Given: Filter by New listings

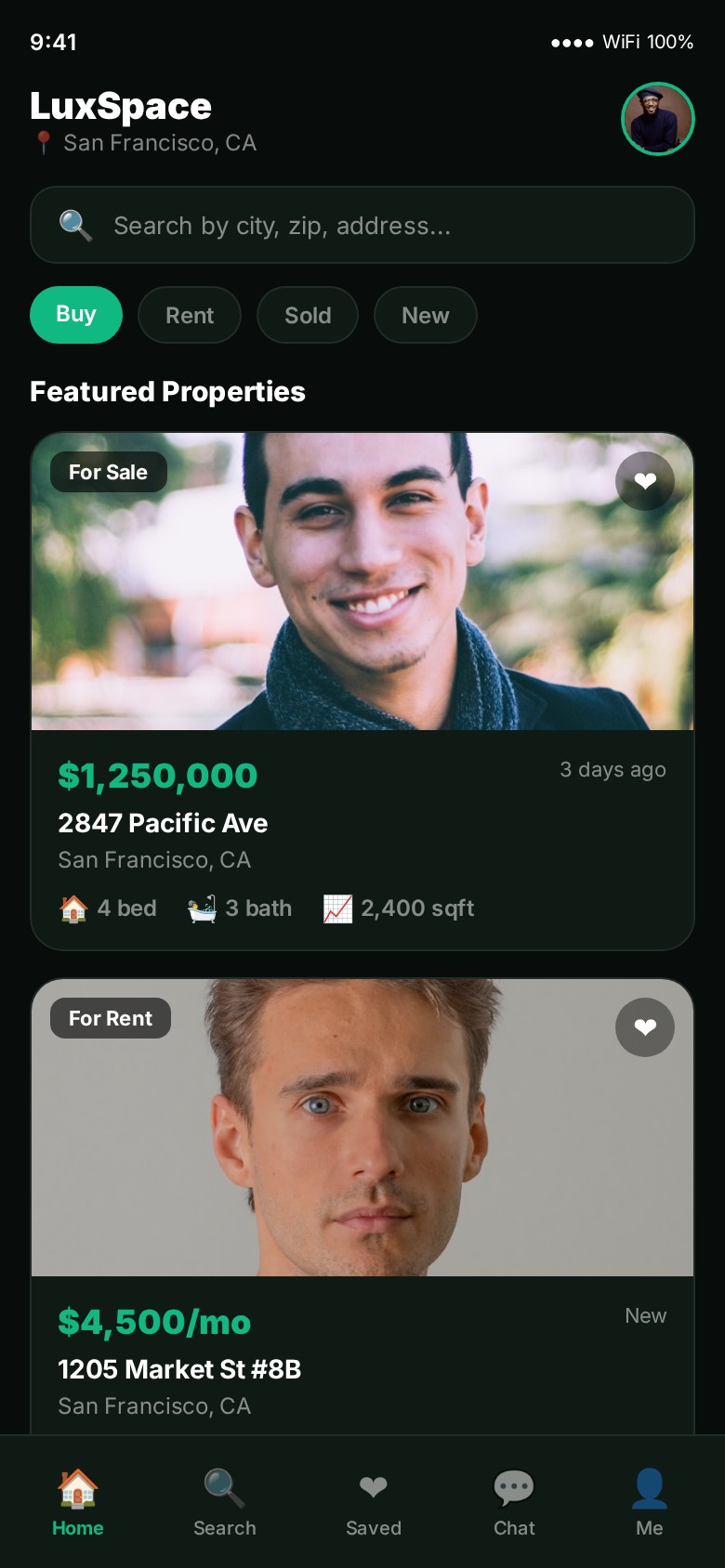Looking at the screenshot, I should pyautogui.click(x=425, y=315).
